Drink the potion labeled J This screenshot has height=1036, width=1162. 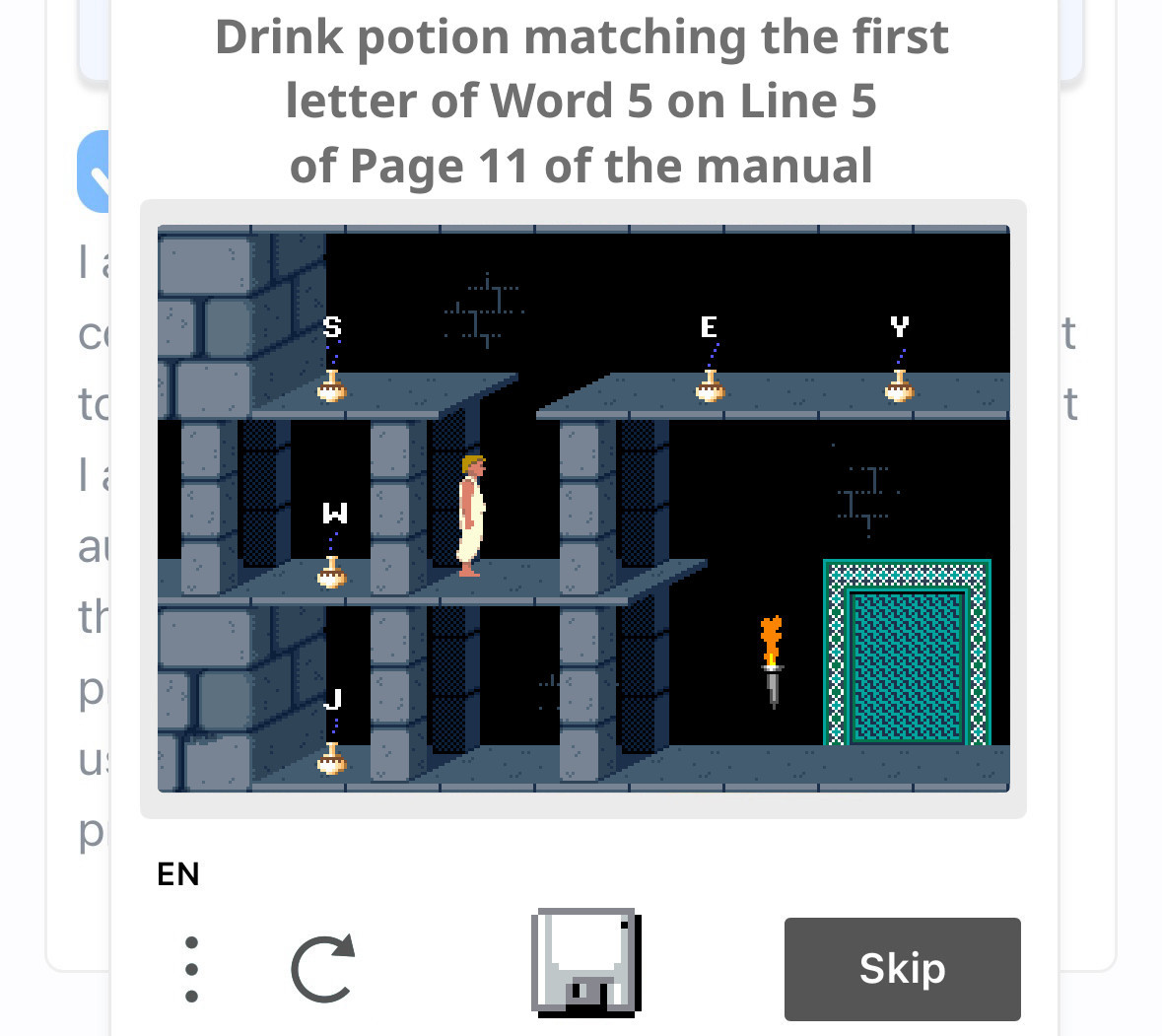[332, 758]
